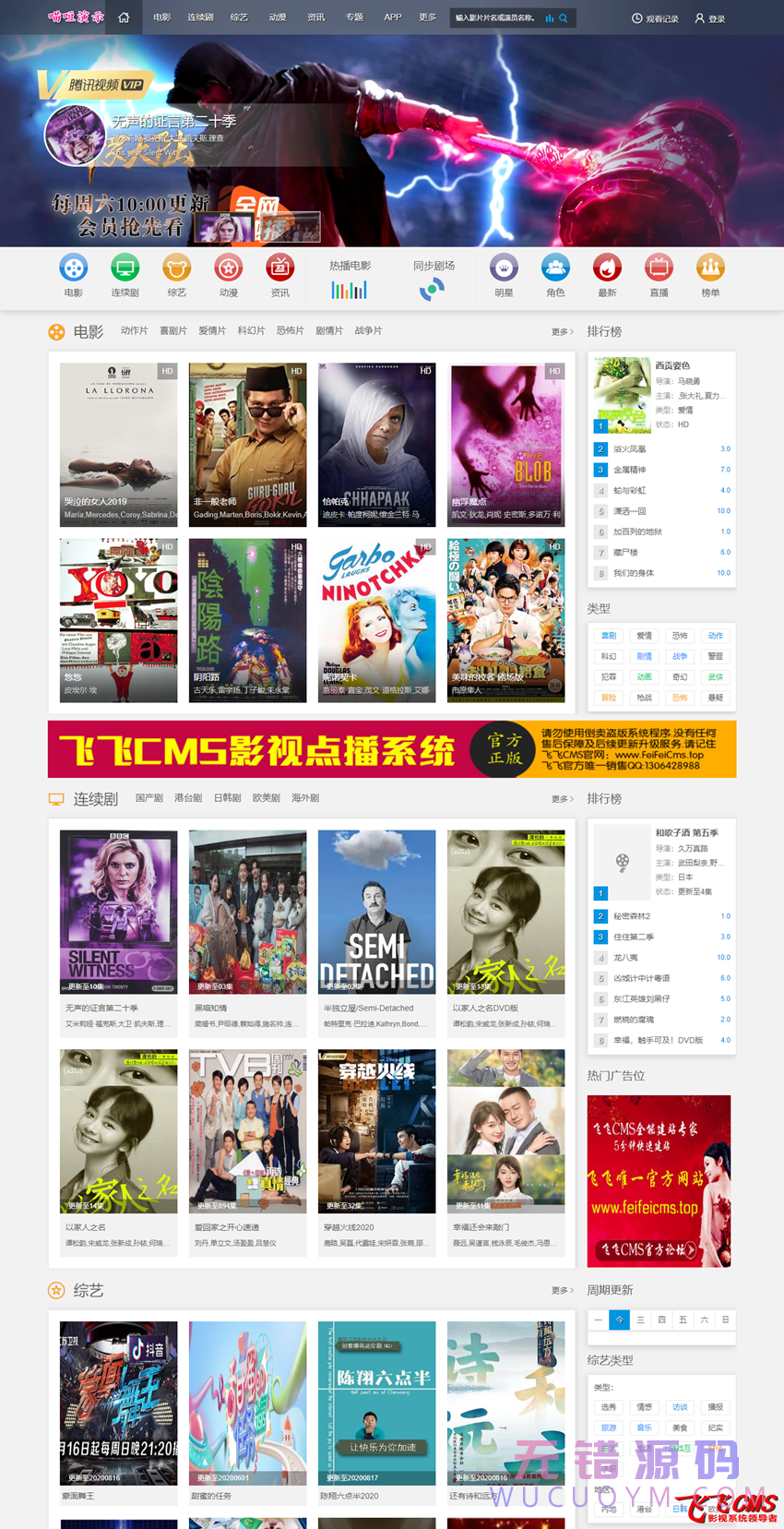Screen dimensions: 784x1529
Task: Go to the 明星 stars section
Action: 504,275
